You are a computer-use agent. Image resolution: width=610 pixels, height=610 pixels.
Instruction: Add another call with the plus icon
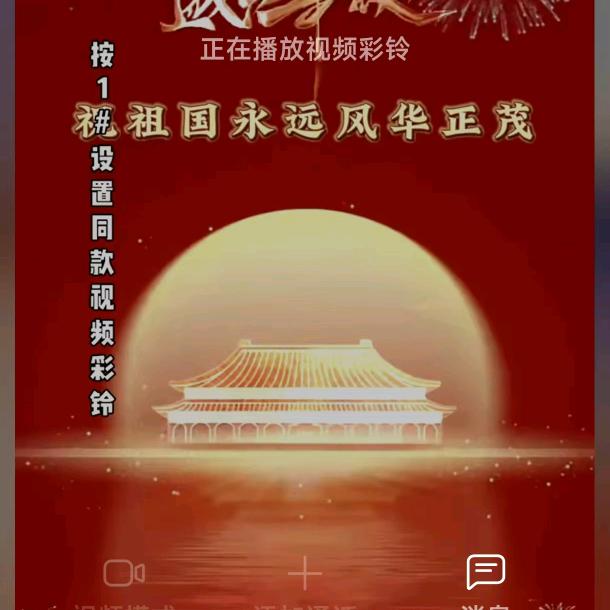(305, 574)
